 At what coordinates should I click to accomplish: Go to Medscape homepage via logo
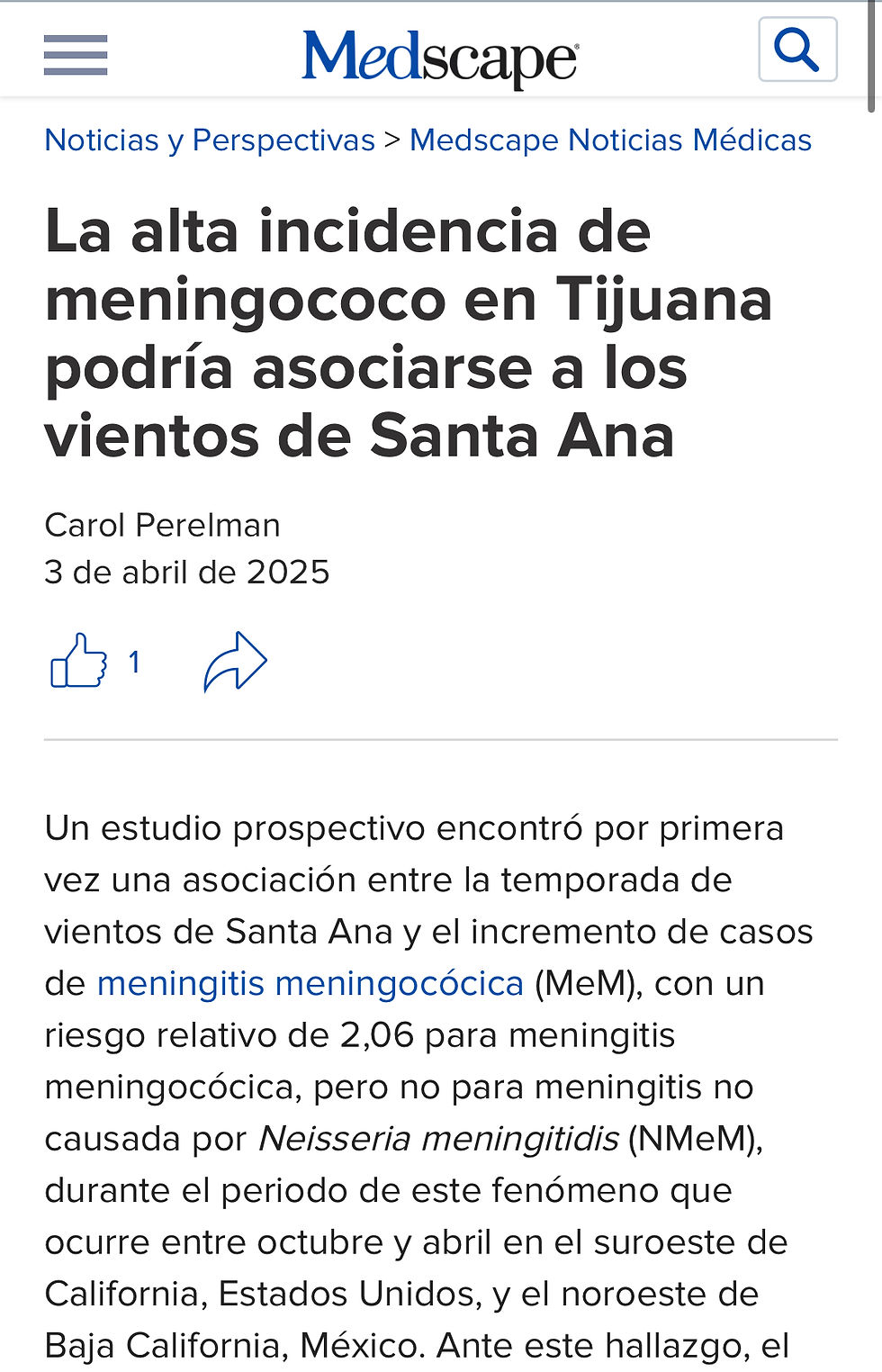point(440,57)
